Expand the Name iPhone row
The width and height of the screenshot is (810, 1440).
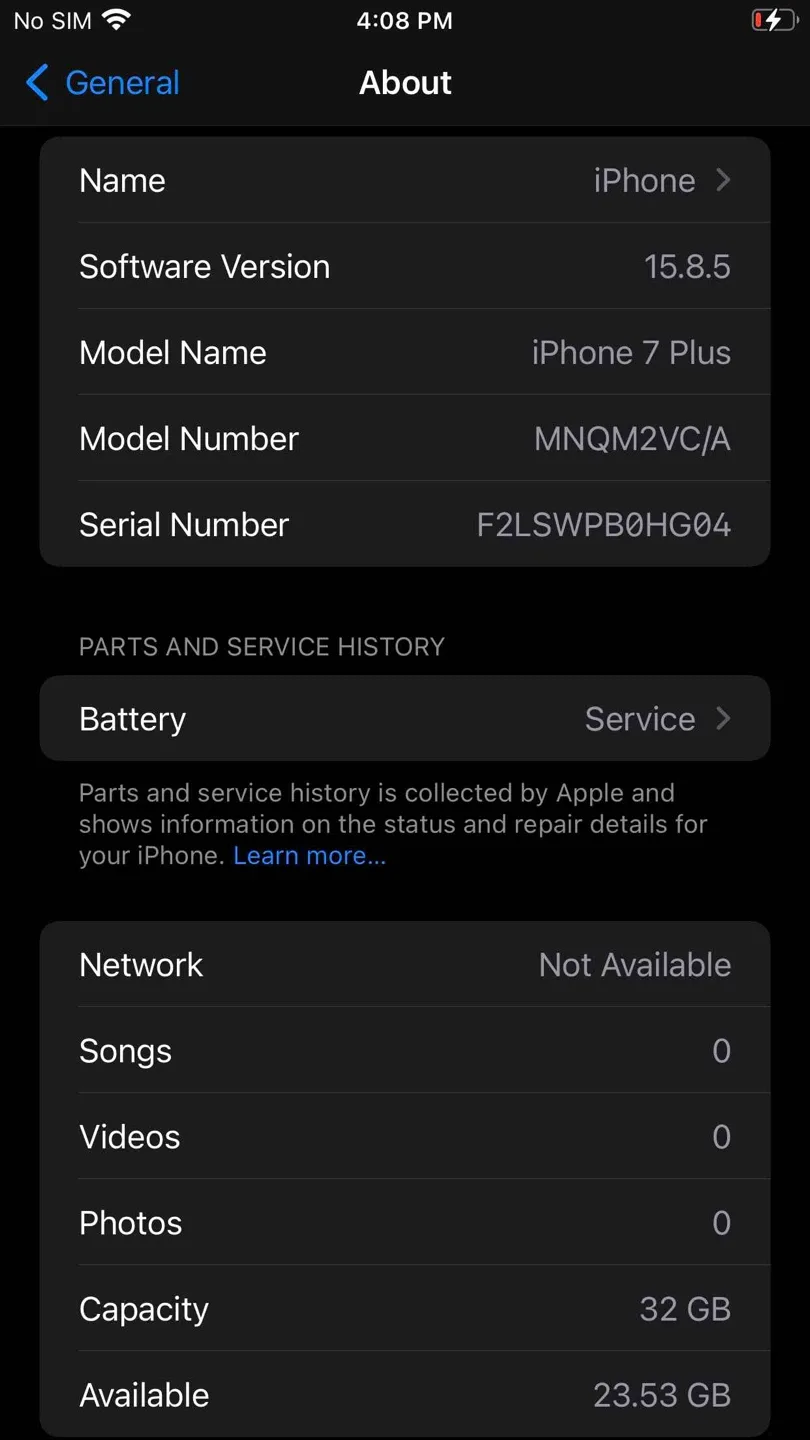point(405,180)
